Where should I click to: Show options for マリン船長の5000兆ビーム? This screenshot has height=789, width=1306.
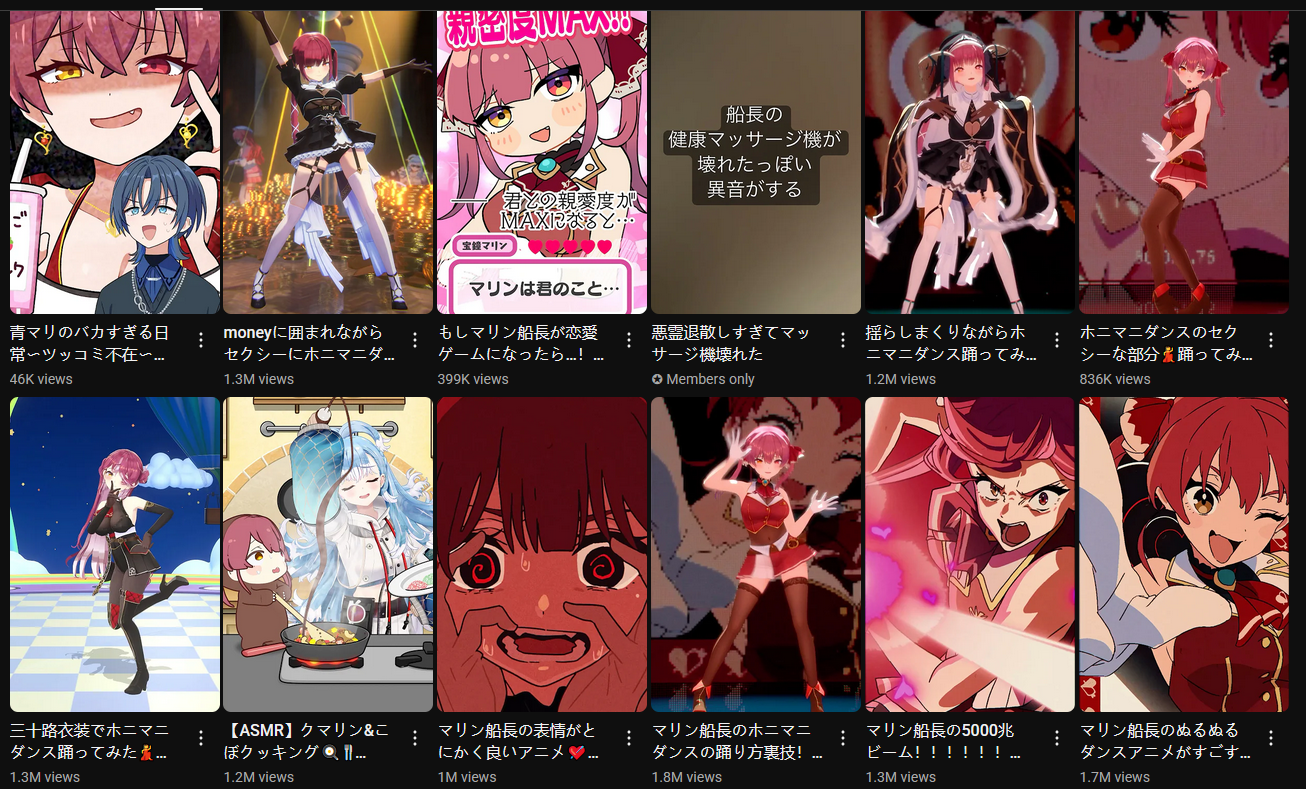pos(1057,738)
